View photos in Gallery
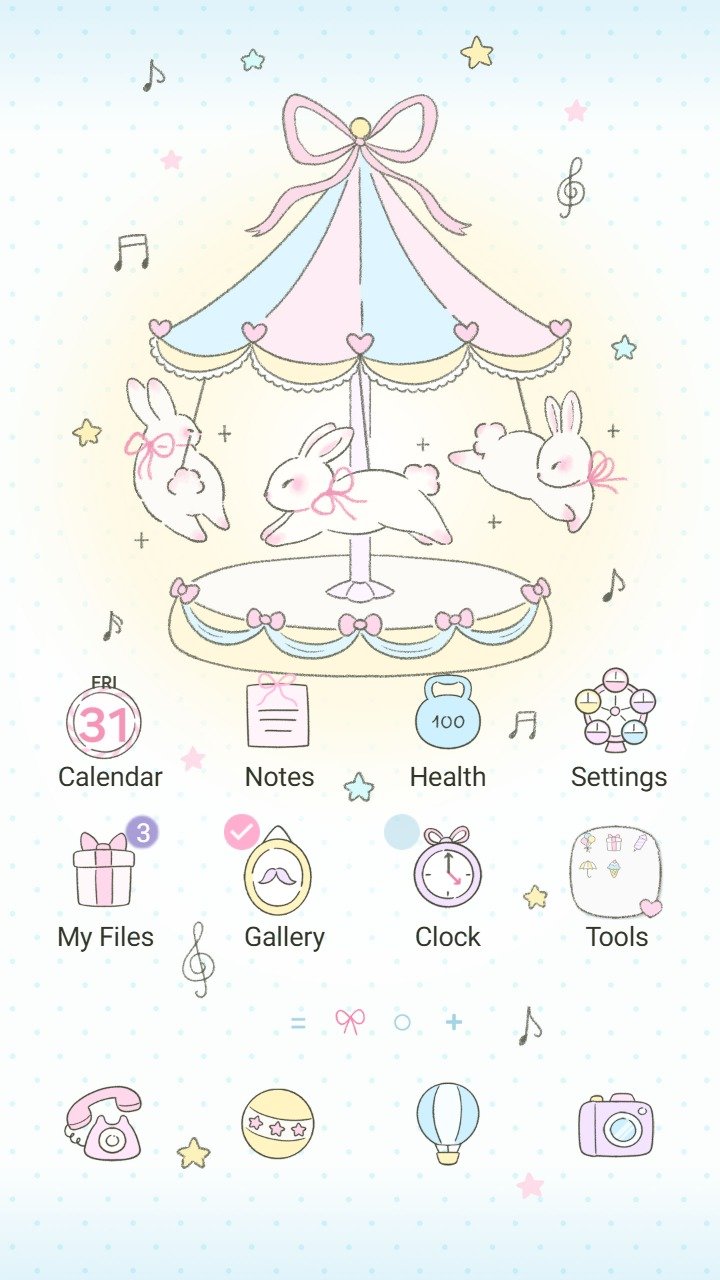 [x=278, y=873]
